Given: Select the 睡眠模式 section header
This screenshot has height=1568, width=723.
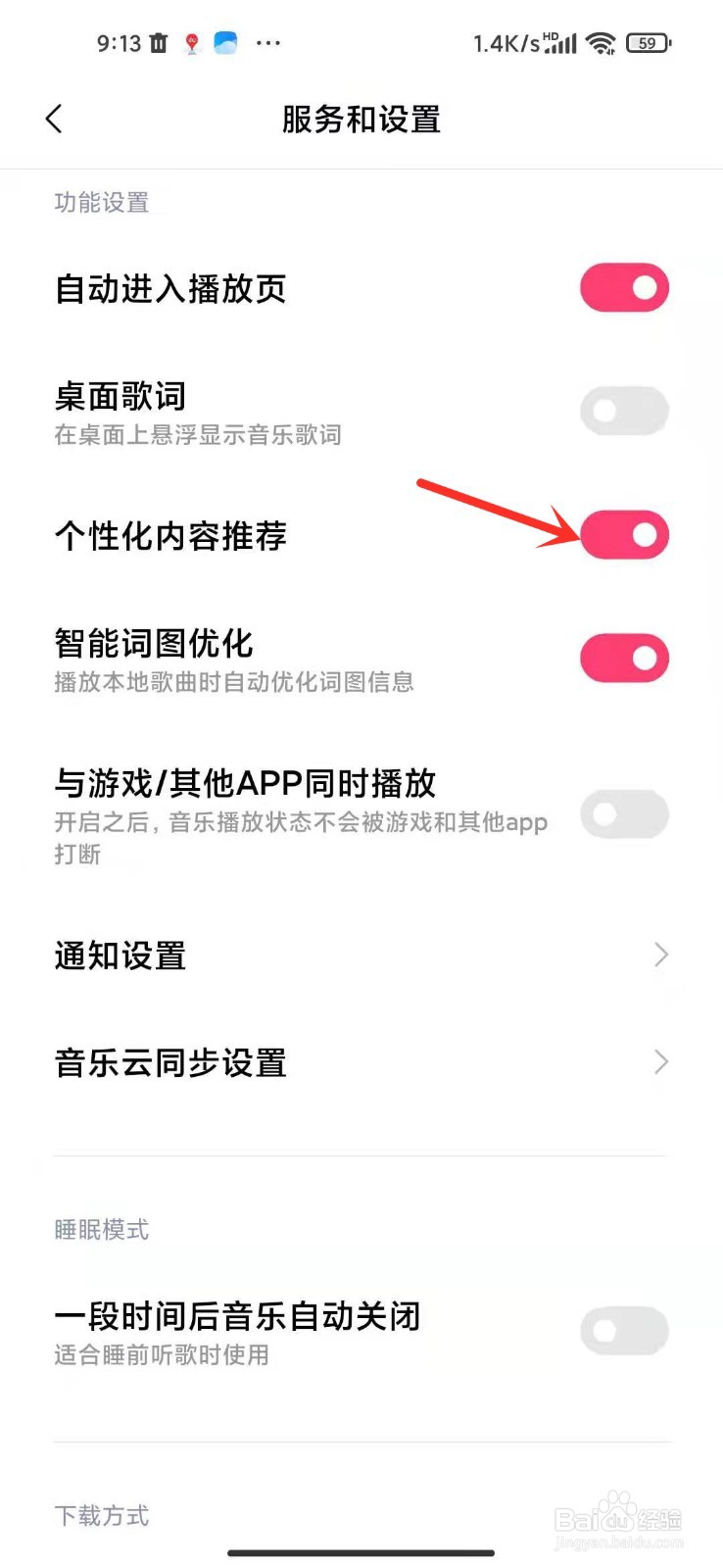Looking at the screenshot, I should (101, 1230).
